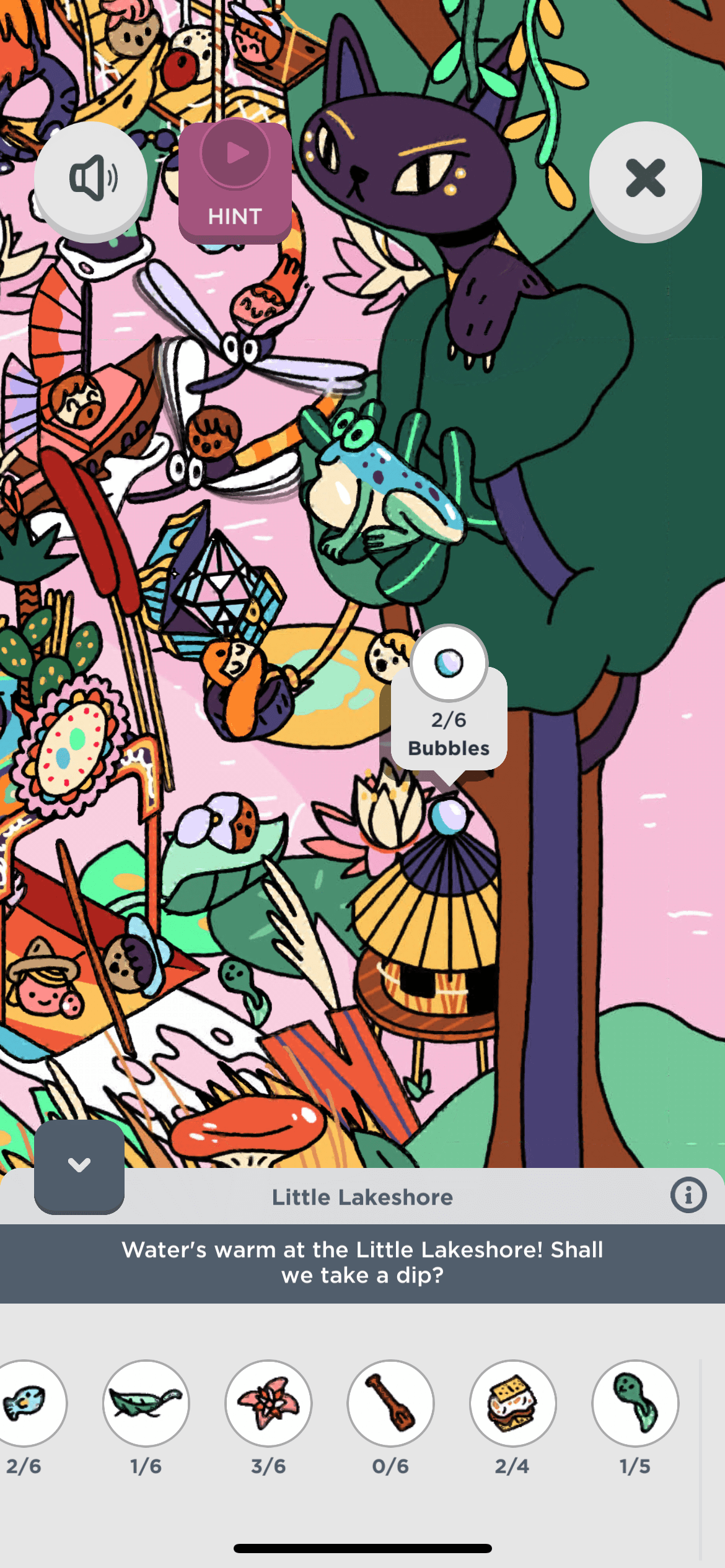Open the Little Lakeshore info icon

[x=688, y=1195]
